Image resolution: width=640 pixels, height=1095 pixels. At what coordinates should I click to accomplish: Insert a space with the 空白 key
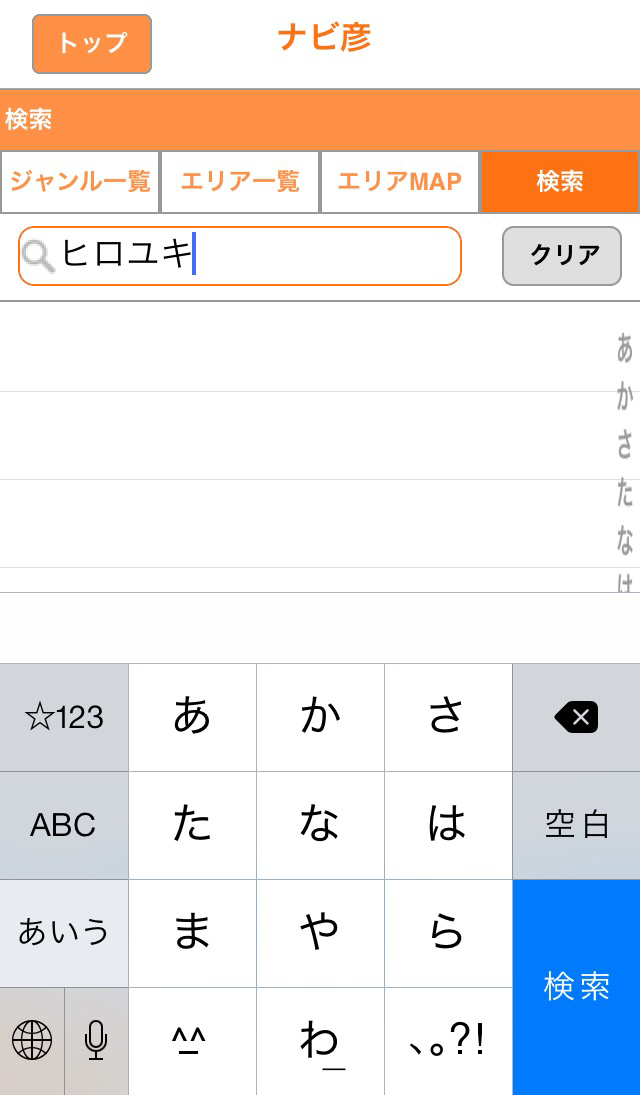point(576,825)
